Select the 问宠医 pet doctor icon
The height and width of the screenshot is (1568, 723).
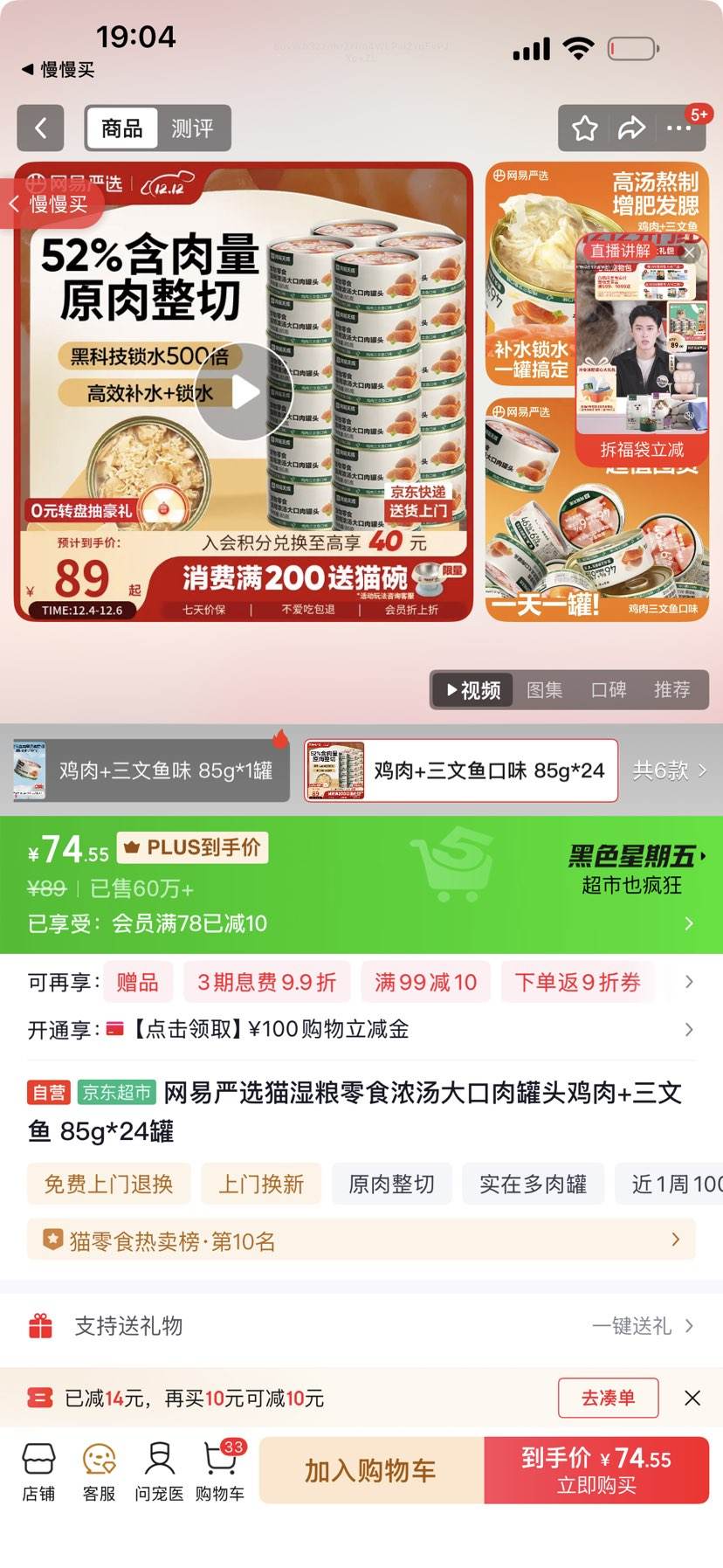(158, 1470)
